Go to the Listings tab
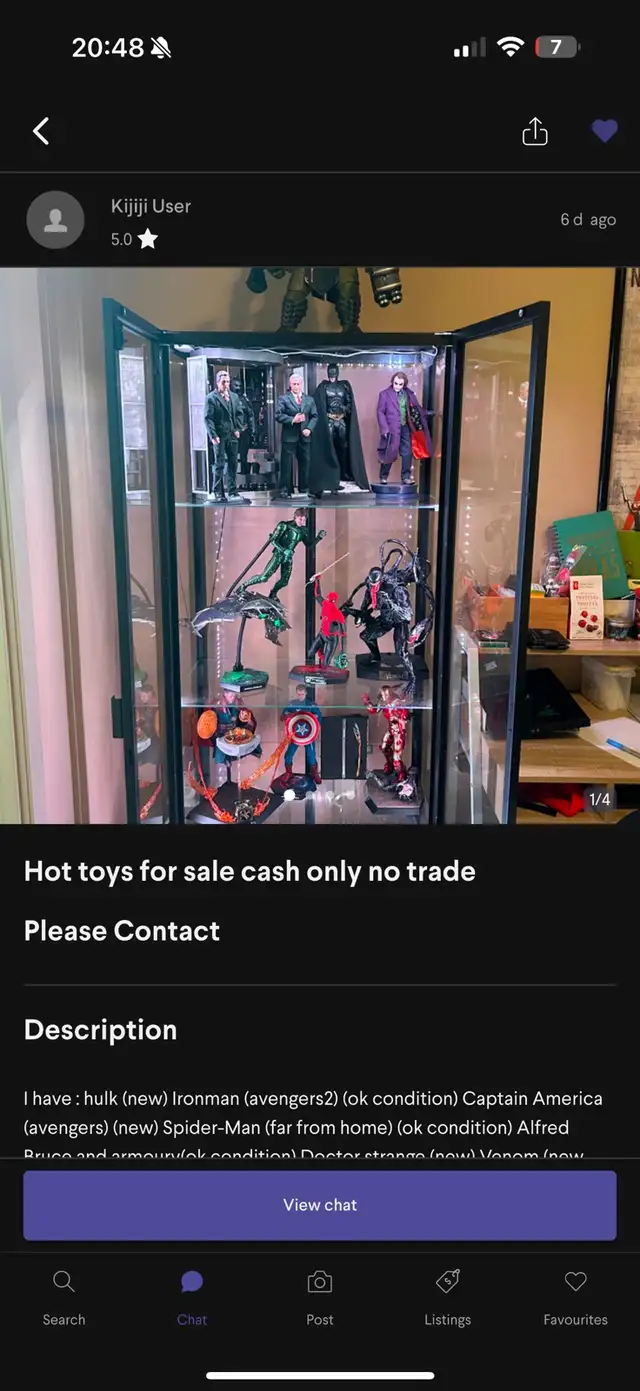 [x=448, y=1297]
